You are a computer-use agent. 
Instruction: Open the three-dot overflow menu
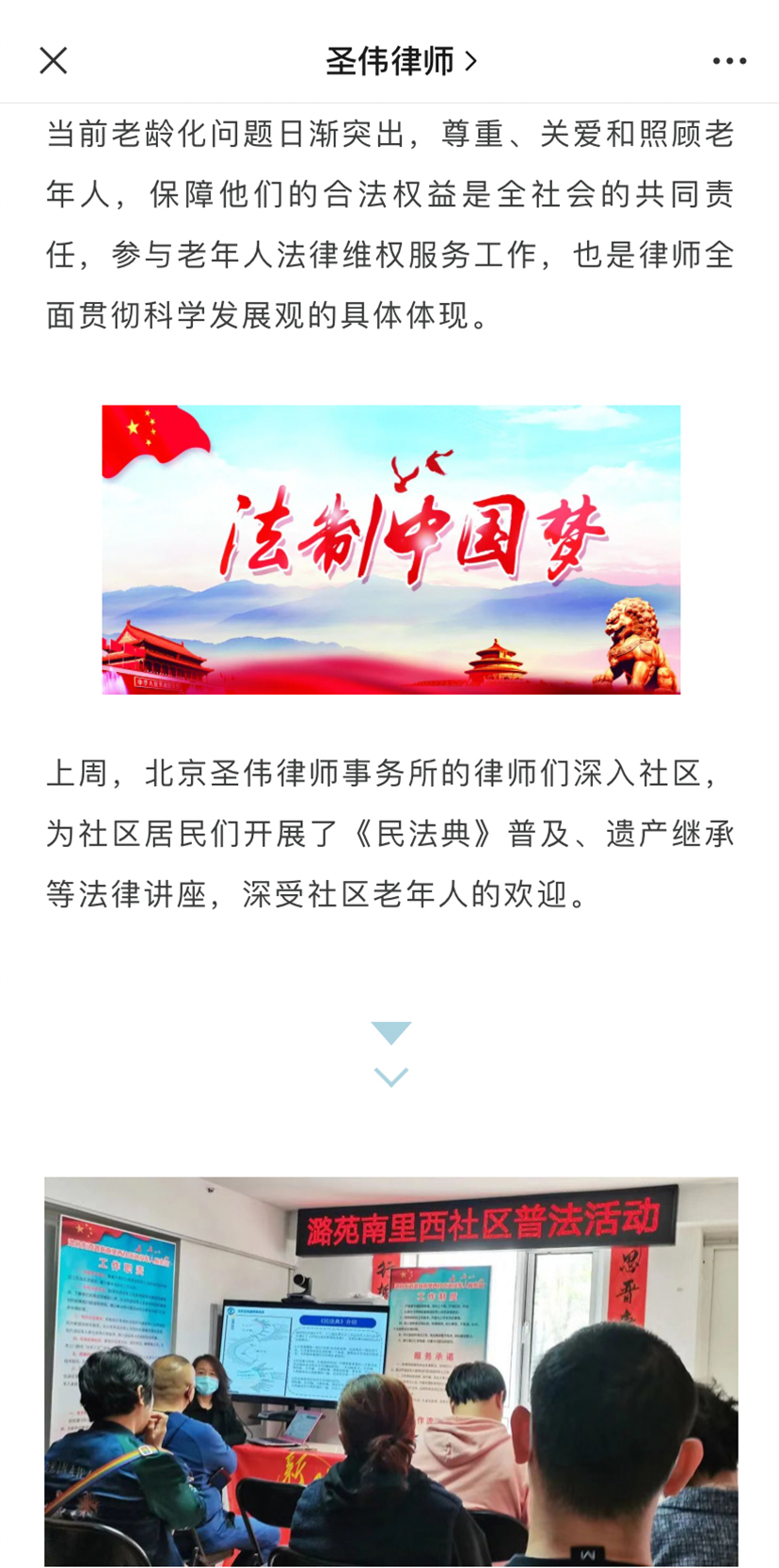click(729, 61)
